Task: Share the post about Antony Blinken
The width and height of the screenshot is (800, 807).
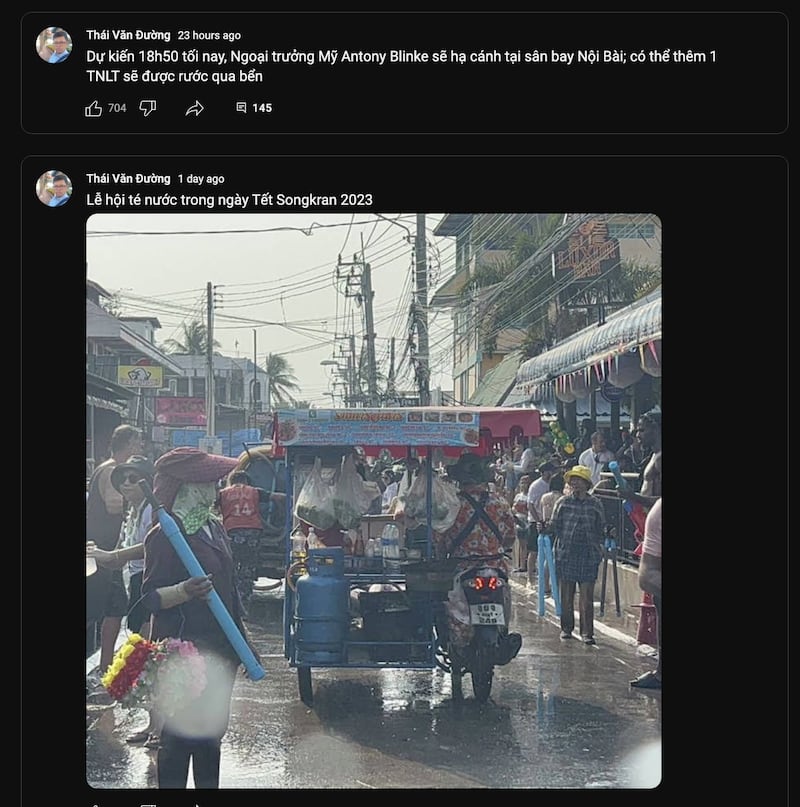Action: [x=195, y=108]
